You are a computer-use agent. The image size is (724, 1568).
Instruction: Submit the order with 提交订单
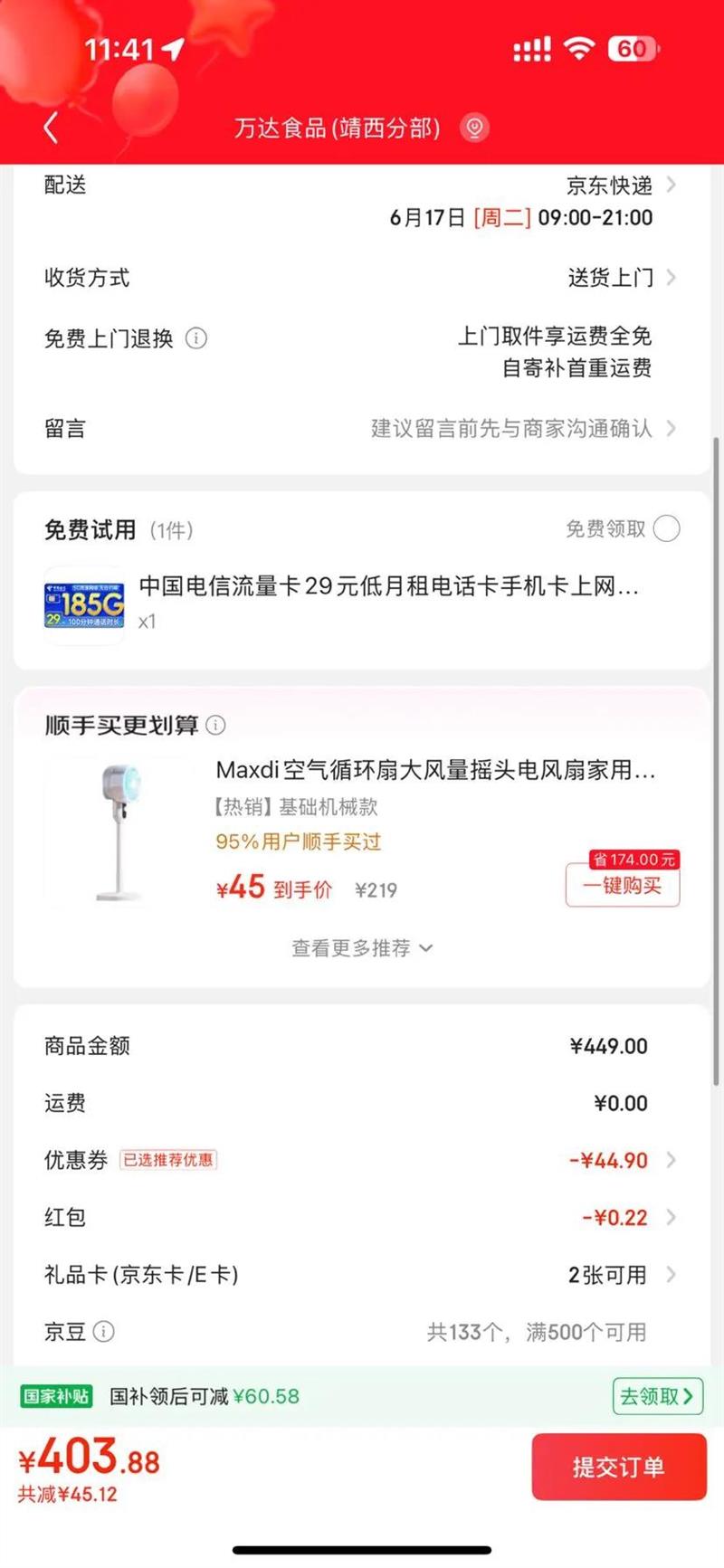click(x=619, y=1467)
